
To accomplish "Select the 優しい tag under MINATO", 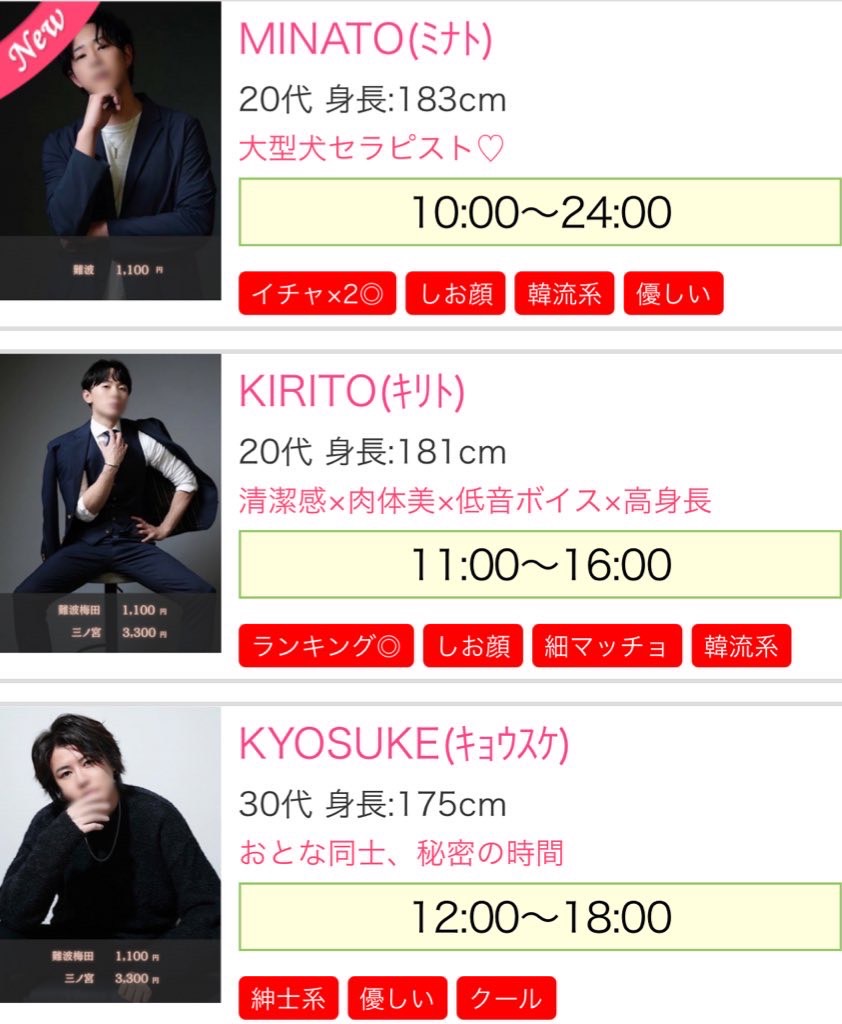I will (x=673, y=294).
